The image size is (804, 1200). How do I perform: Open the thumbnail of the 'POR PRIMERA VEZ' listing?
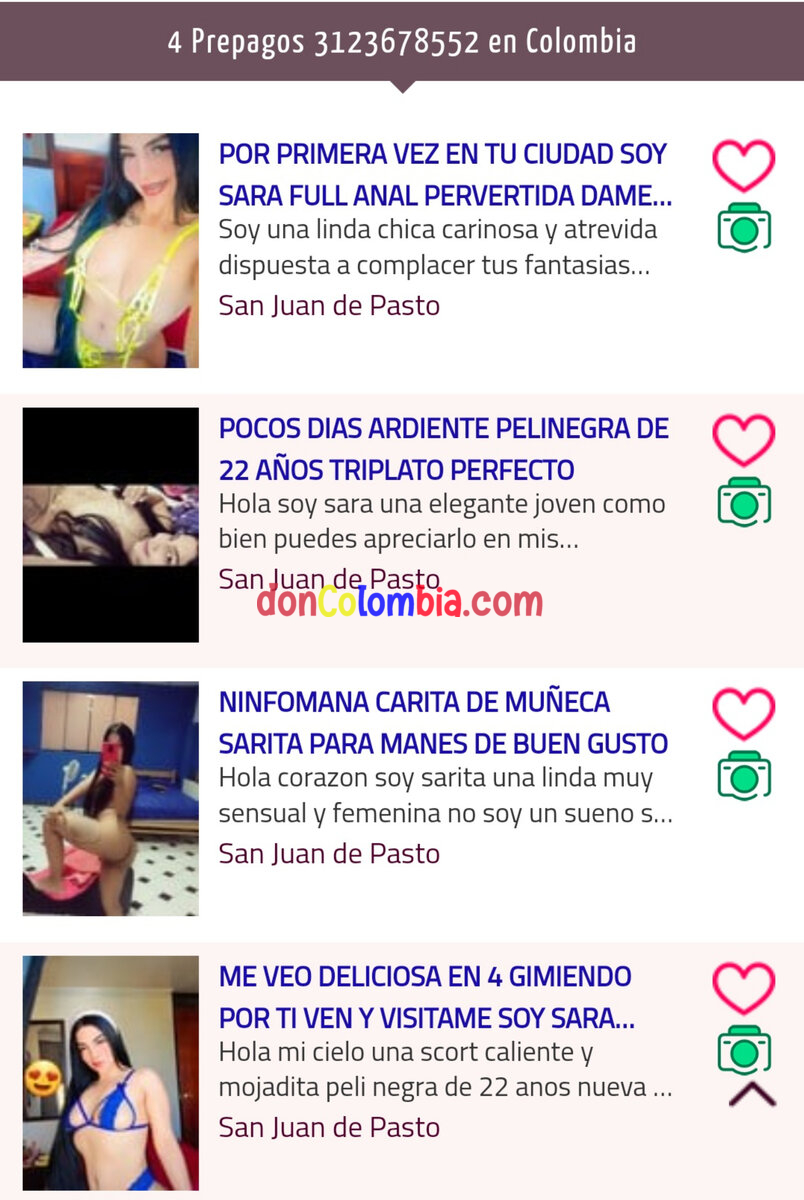pos(111,250)
